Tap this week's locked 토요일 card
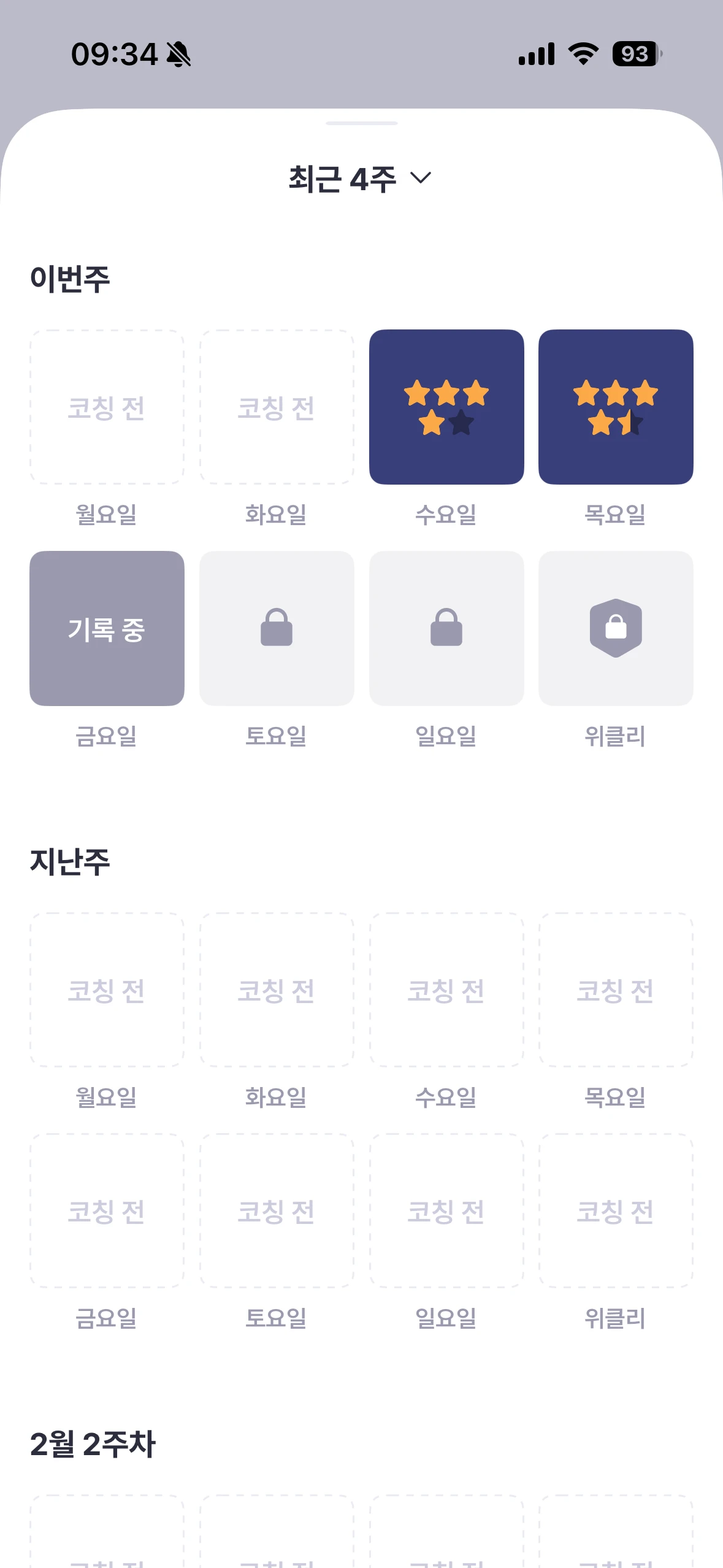 coord(277,628)
